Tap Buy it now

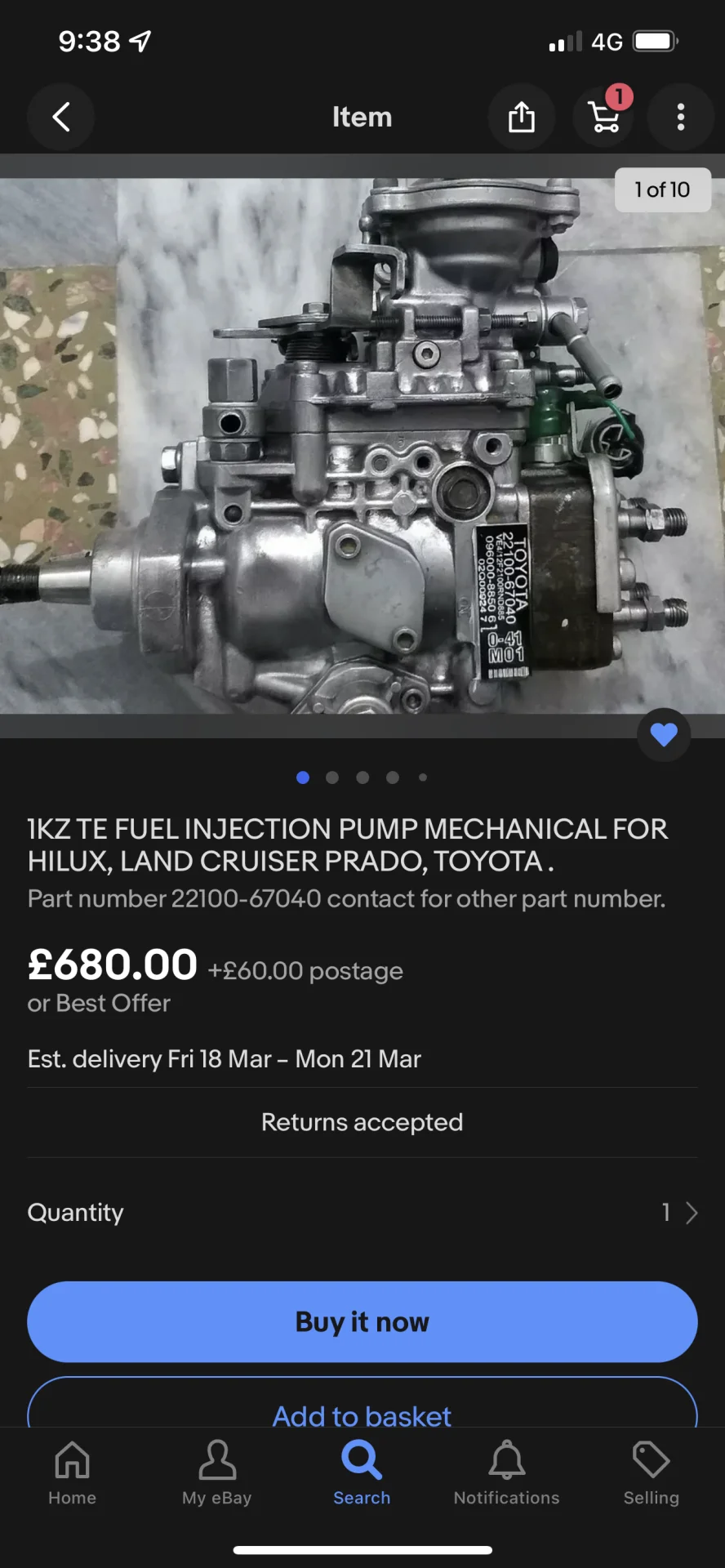point(362,1321)
